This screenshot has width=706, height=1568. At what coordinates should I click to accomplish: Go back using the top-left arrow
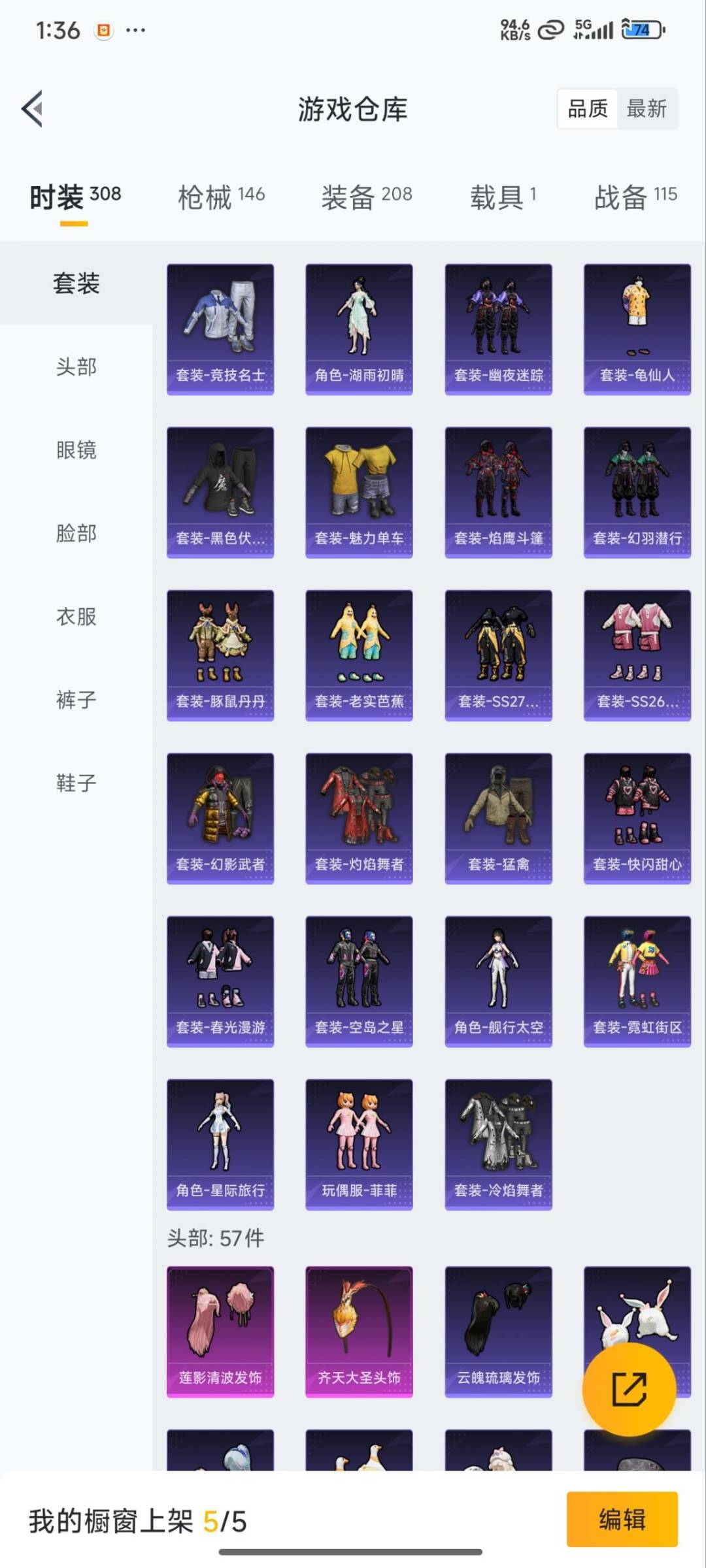click(x=33, y=108)
